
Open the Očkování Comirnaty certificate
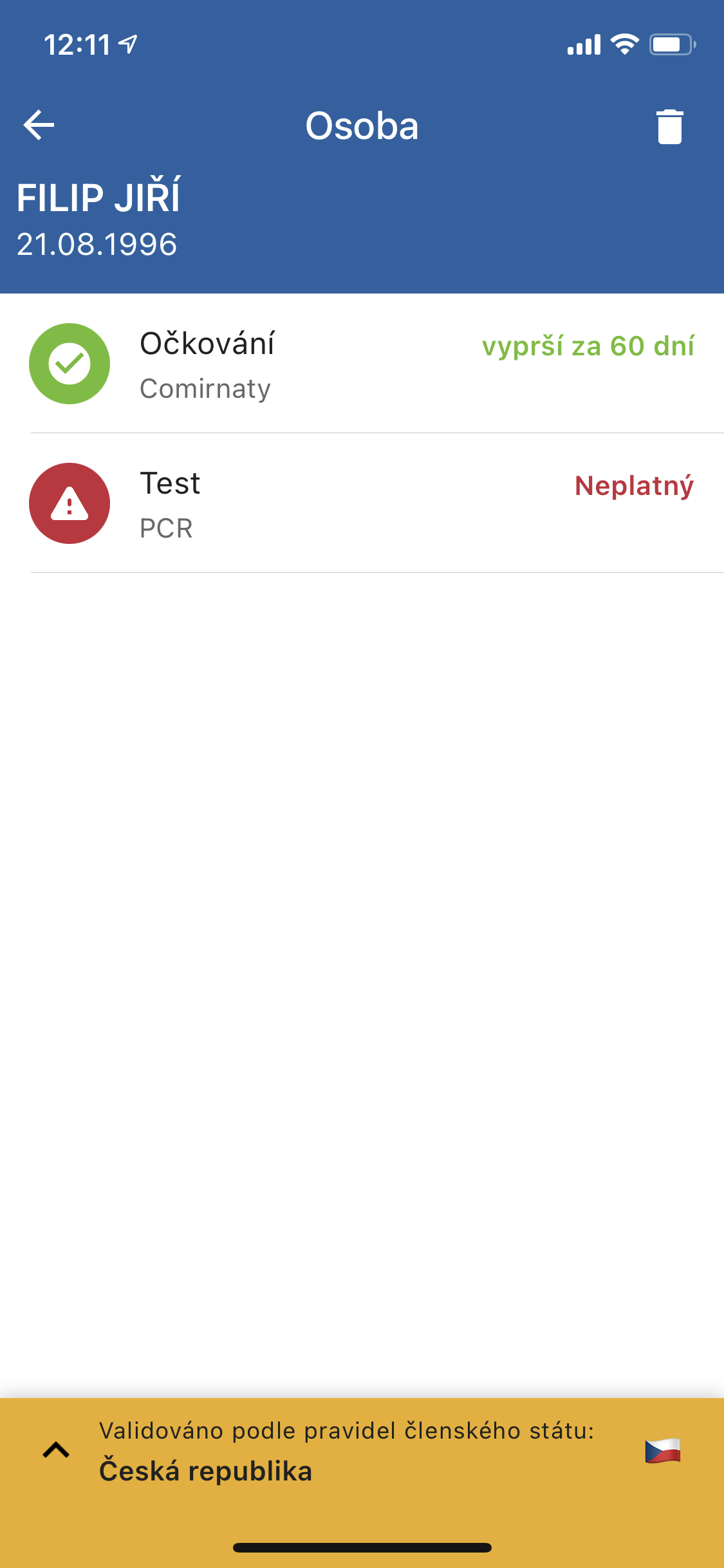(362, 364)
